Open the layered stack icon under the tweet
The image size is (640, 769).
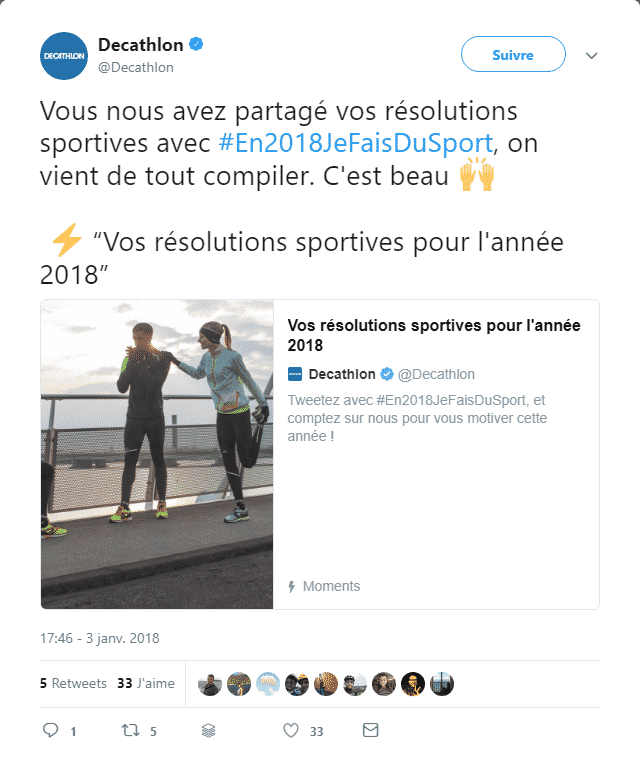[x=208, y=731]
